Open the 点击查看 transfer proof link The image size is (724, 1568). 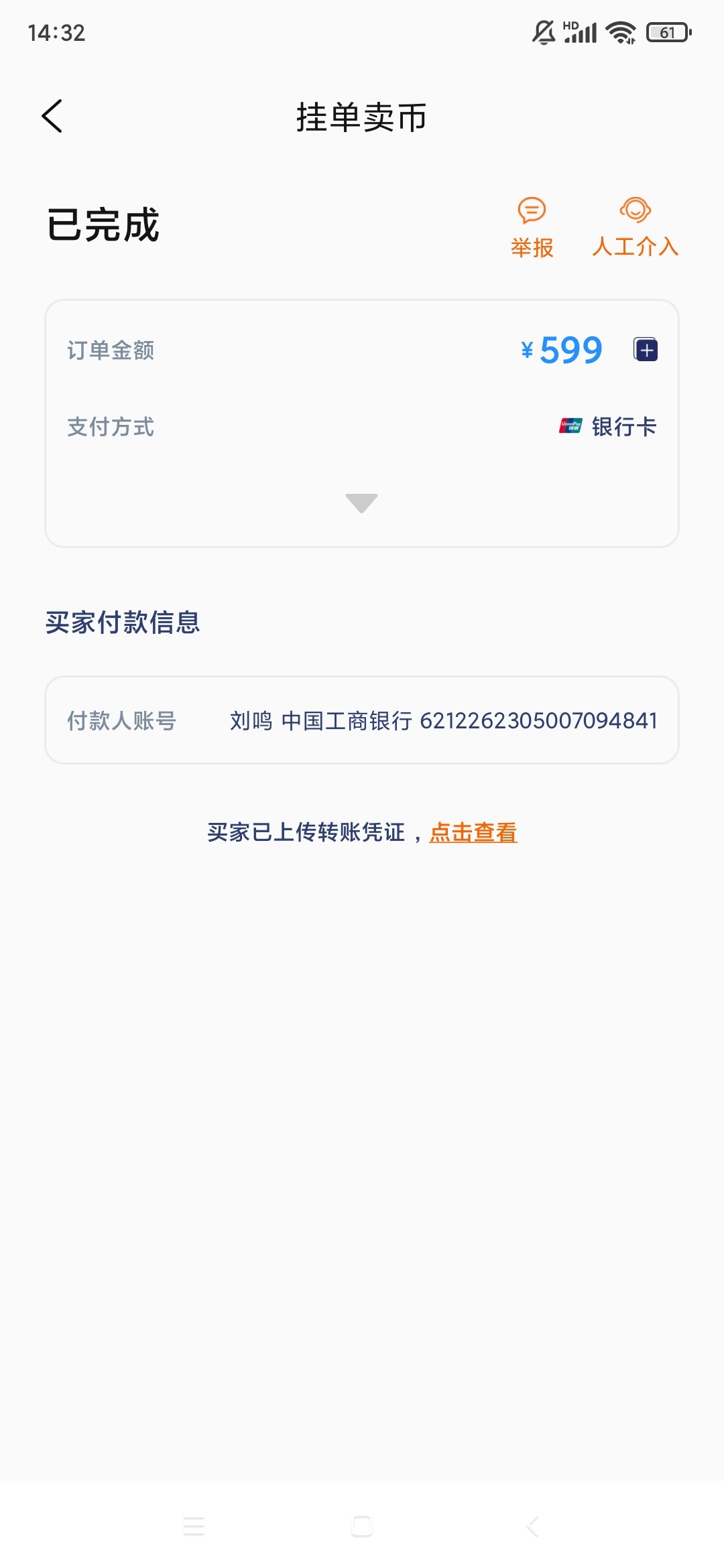click(473, 832)
